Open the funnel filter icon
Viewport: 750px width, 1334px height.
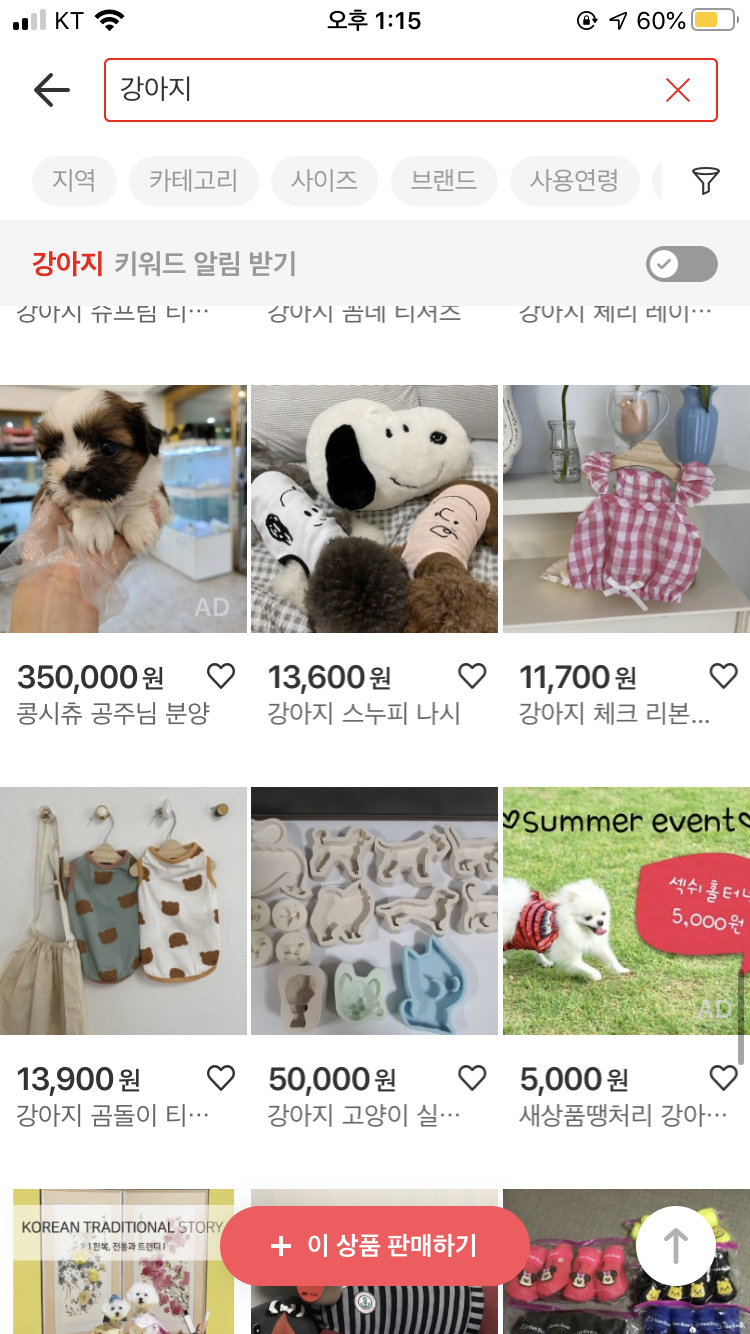[706, 181]
